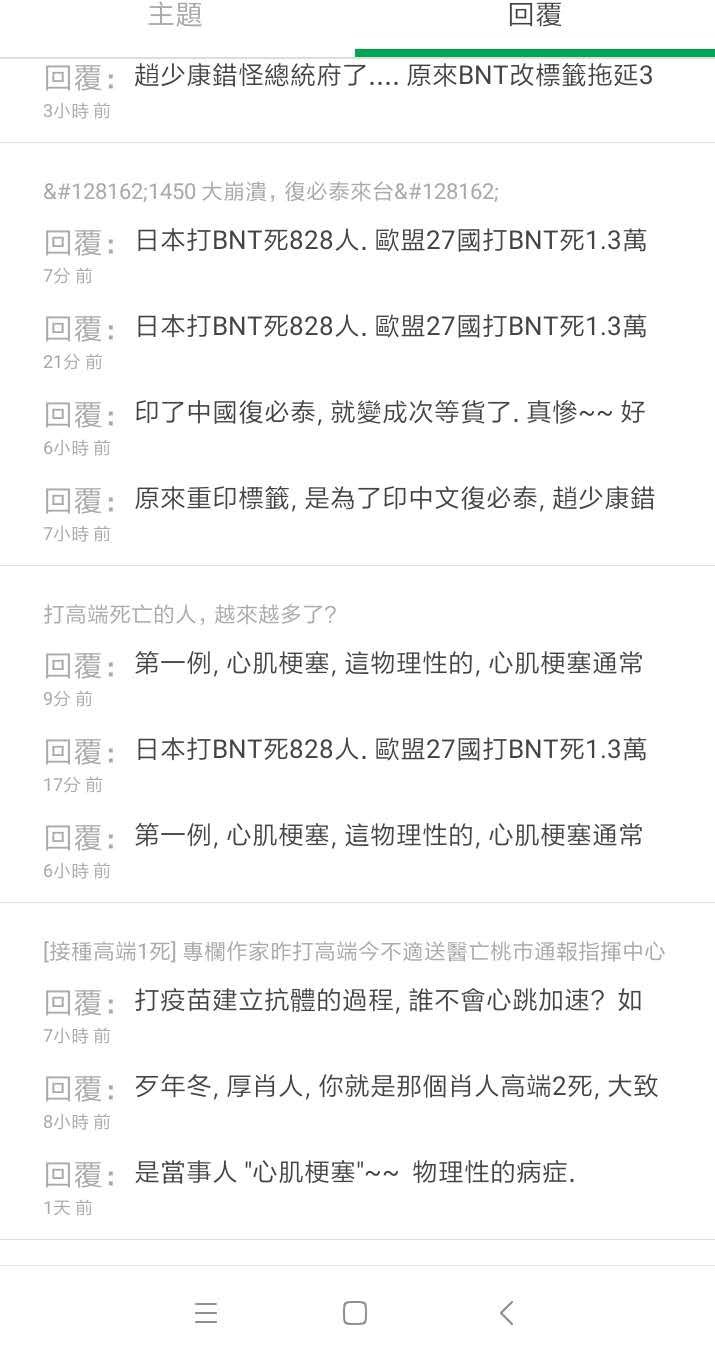Open the 第一例, 心肌梗塞 reply from 9分 前
Viewport: 715px width, 1361px height.
click(388, 665)
